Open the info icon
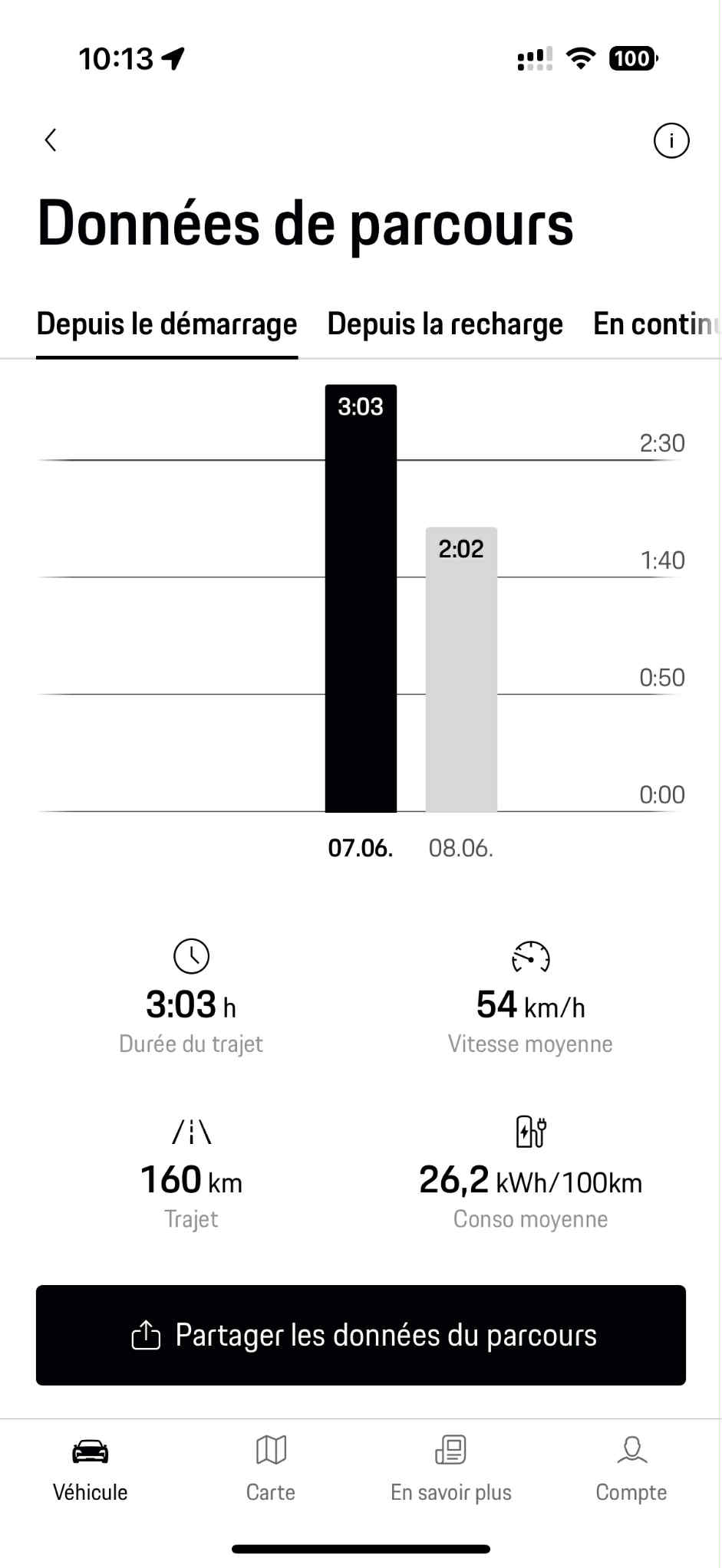The width and height of the screenshot is (722, 1568). (671, 140)
